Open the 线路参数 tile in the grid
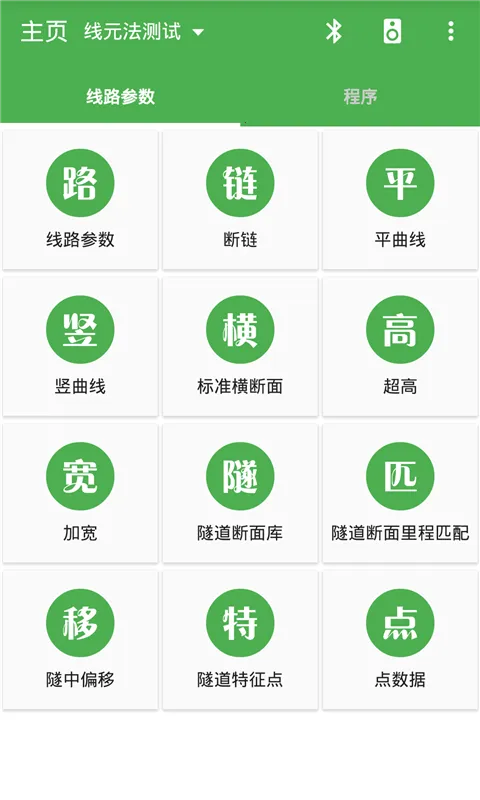 point(80,199)
